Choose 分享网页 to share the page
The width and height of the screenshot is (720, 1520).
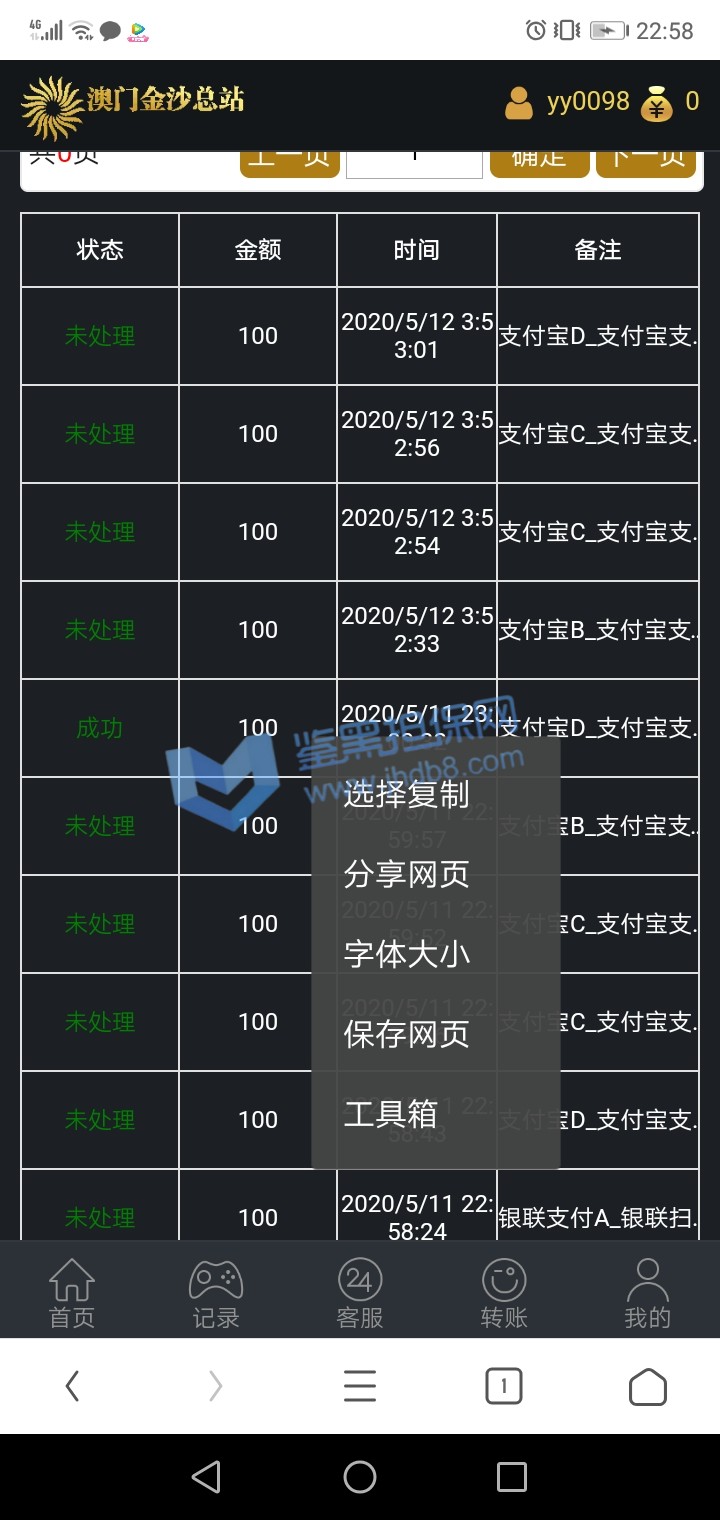406,875
